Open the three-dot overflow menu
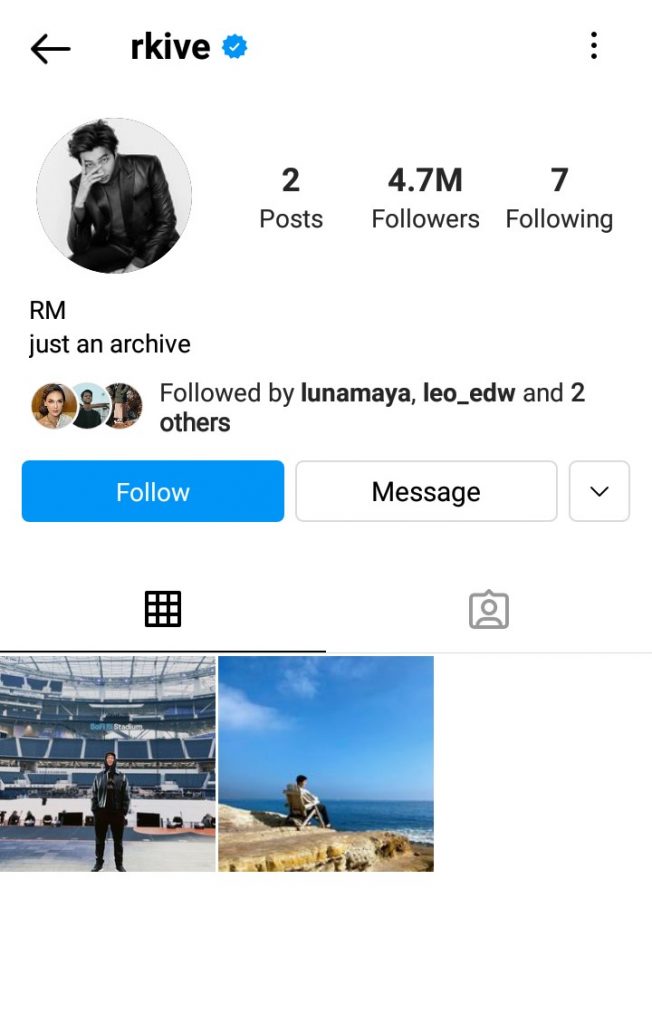 tap(594, 46)
